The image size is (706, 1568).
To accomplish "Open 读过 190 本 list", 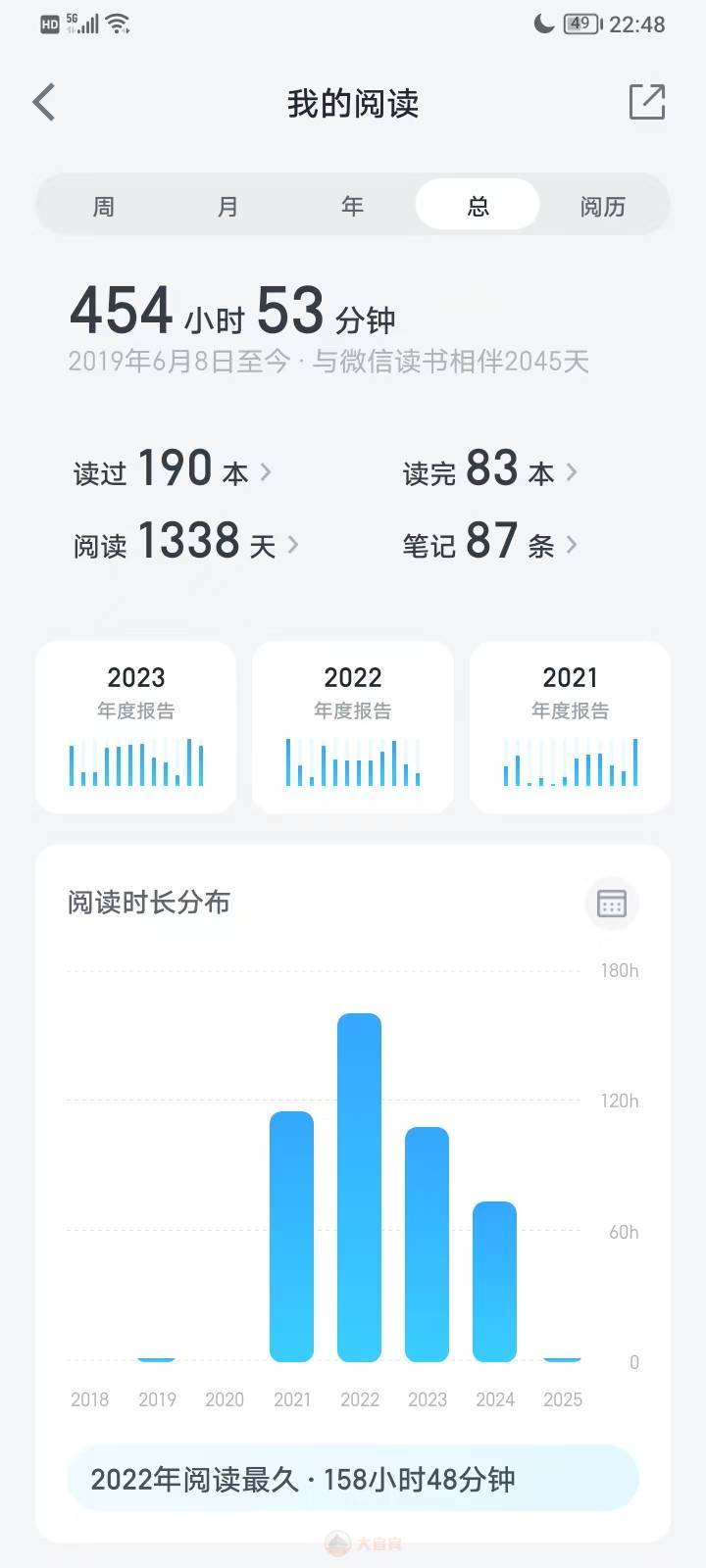I will (x=173, y=469).
